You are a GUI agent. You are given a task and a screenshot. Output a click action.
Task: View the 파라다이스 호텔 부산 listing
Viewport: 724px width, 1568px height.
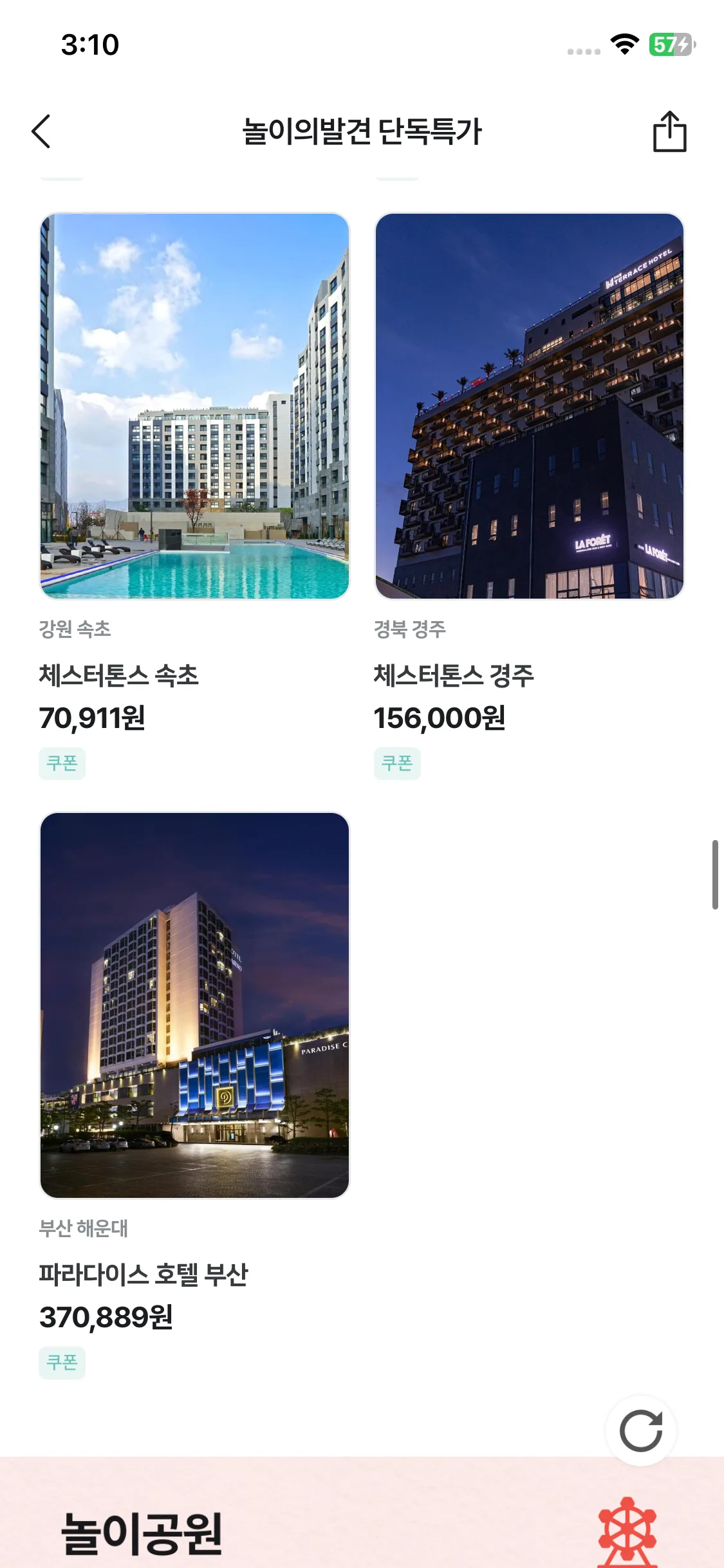pyautogui.click(x=194, y=1005)
